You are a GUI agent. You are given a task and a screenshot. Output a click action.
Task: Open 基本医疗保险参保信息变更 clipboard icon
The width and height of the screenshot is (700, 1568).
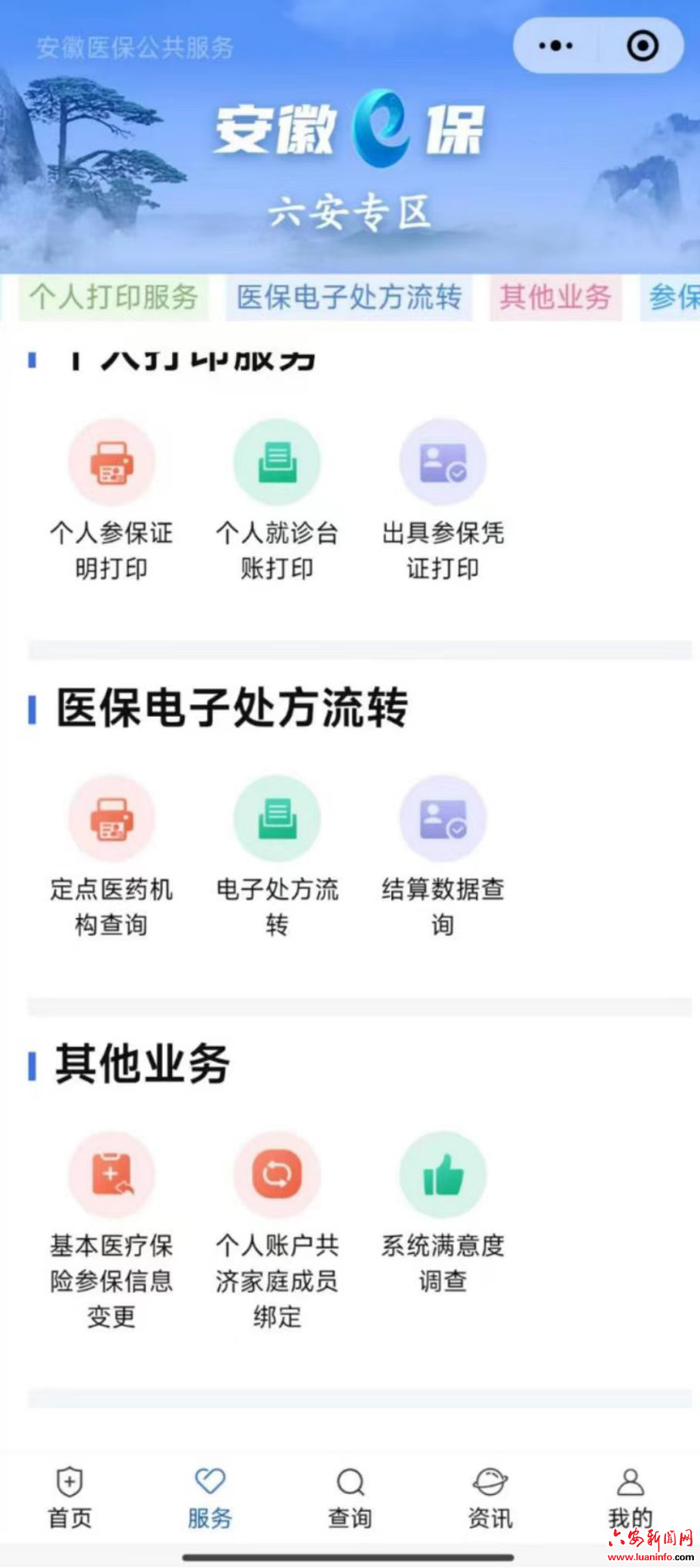click(x=113, y=1174)
